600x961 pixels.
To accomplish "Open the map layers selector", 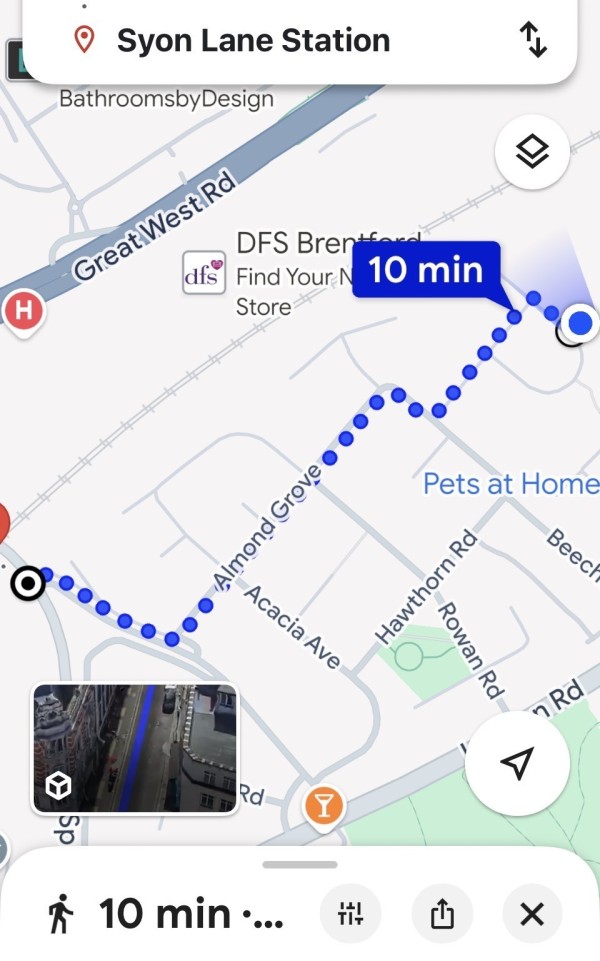I will pyautogui.click(x=532, y=153).
